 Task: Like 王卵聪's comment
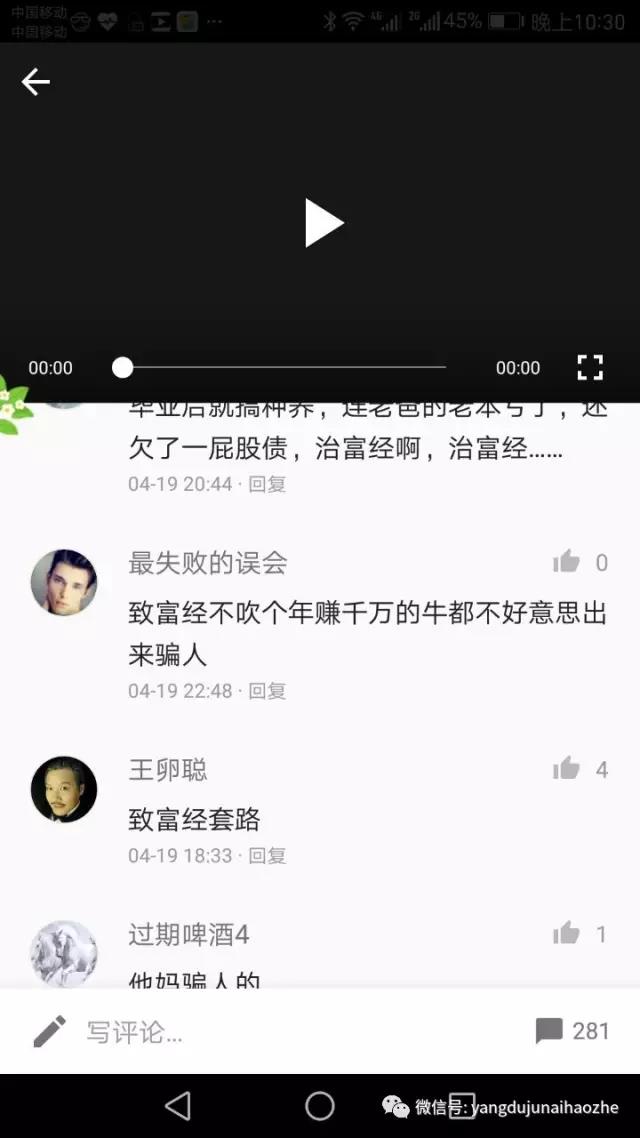(x=567, y=768)
